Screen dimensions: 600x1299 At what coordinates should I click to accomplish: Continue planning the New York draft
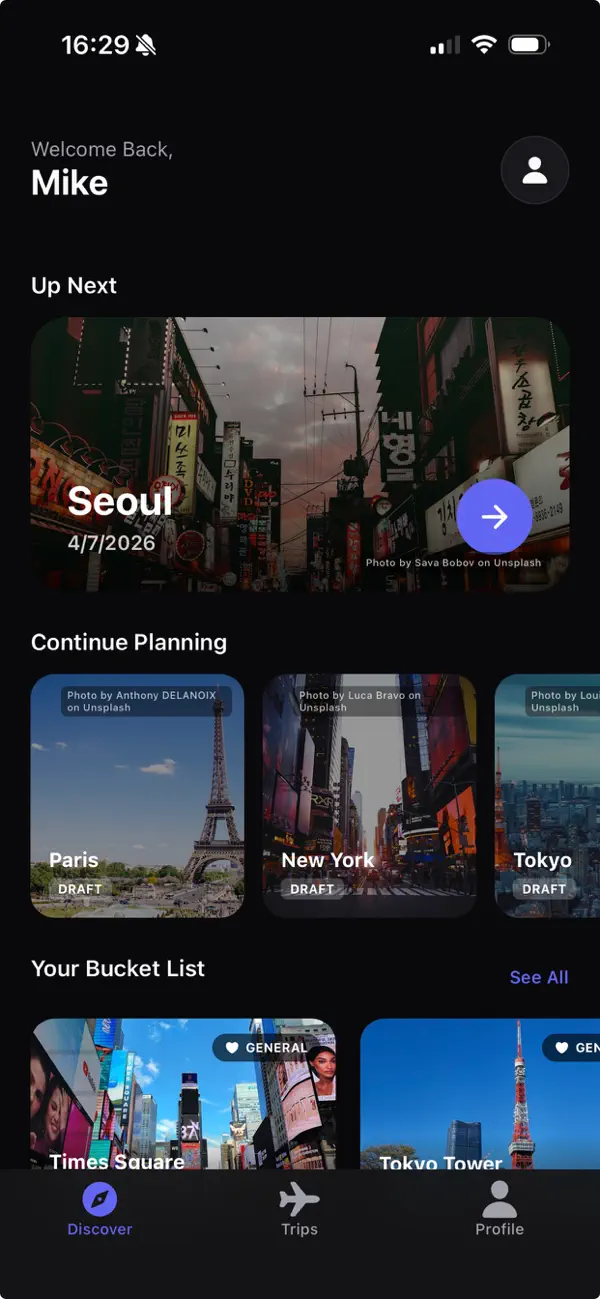coord(370,796)
